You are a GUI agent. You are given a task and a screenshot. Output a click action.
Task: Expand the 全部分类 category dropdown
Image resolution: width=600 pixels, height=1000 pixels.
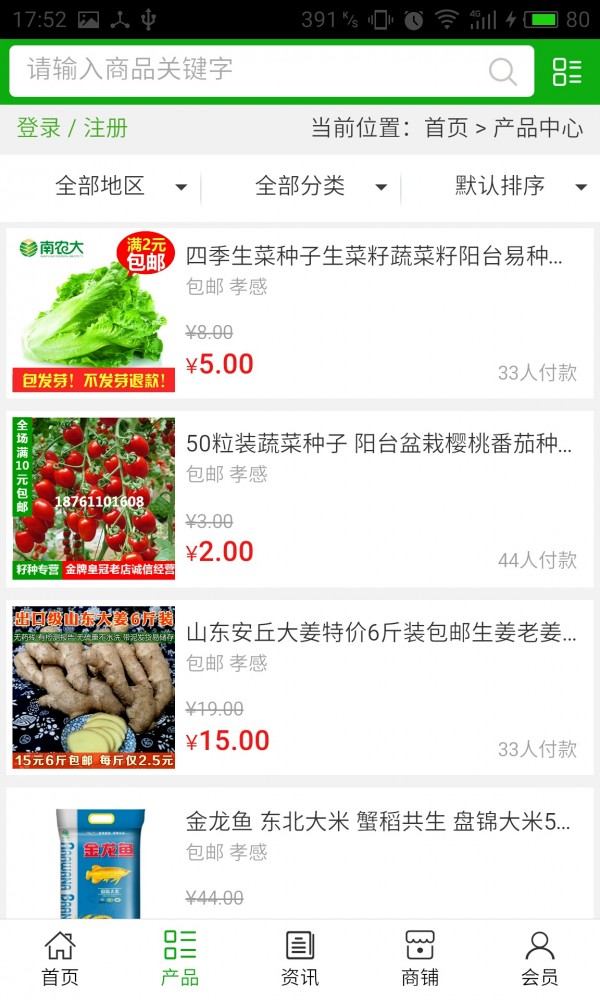click(x=320, y=186)
